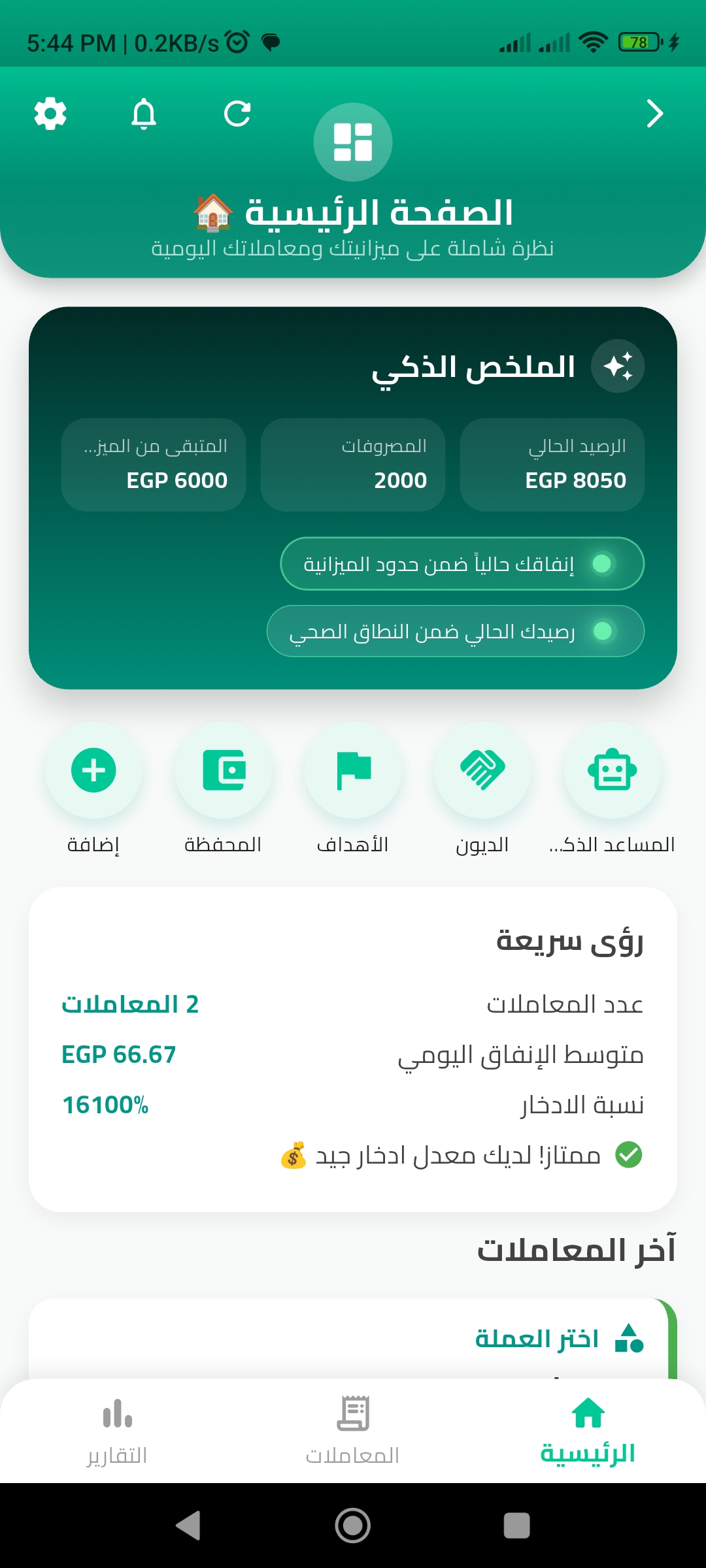Tap the المصروفات 2000 summary card
The width and height of the screenshot is (706, 1568).
tap(352, 464)
